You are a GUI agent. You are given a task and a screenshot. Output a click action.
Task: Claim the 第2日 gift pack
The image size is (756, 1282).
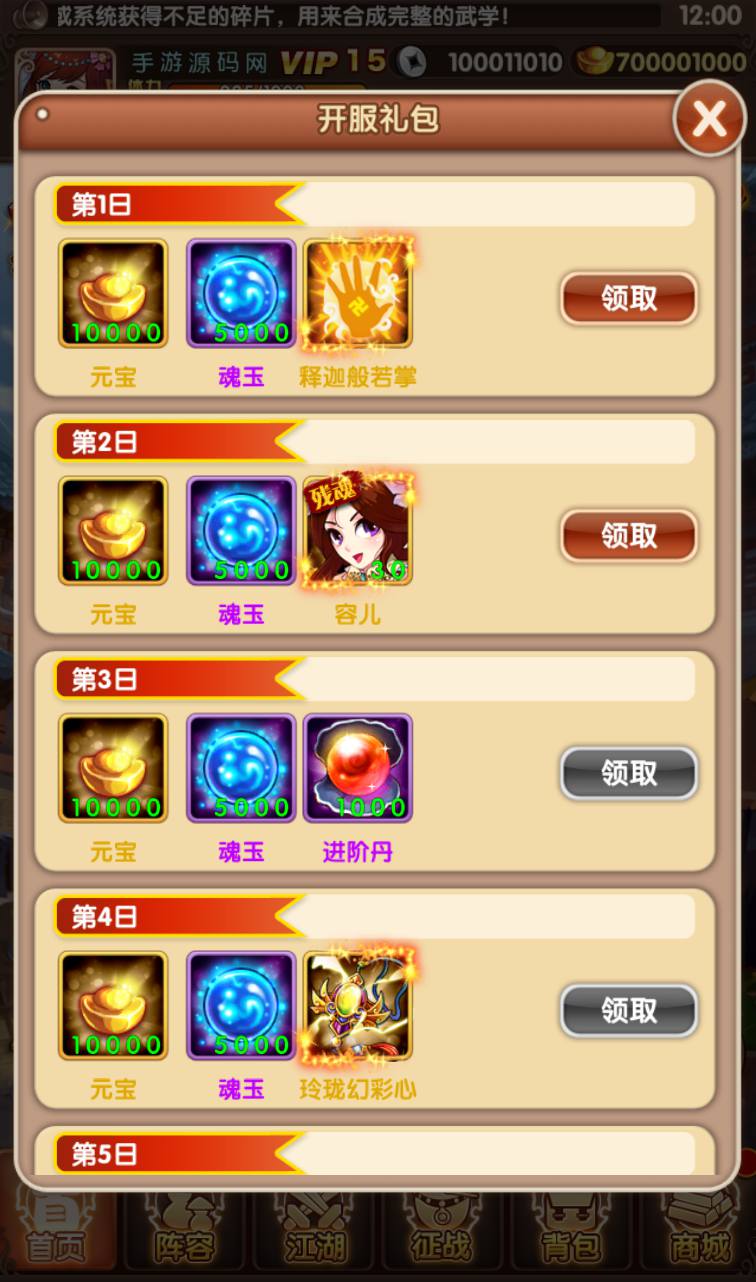pos(628,536)
